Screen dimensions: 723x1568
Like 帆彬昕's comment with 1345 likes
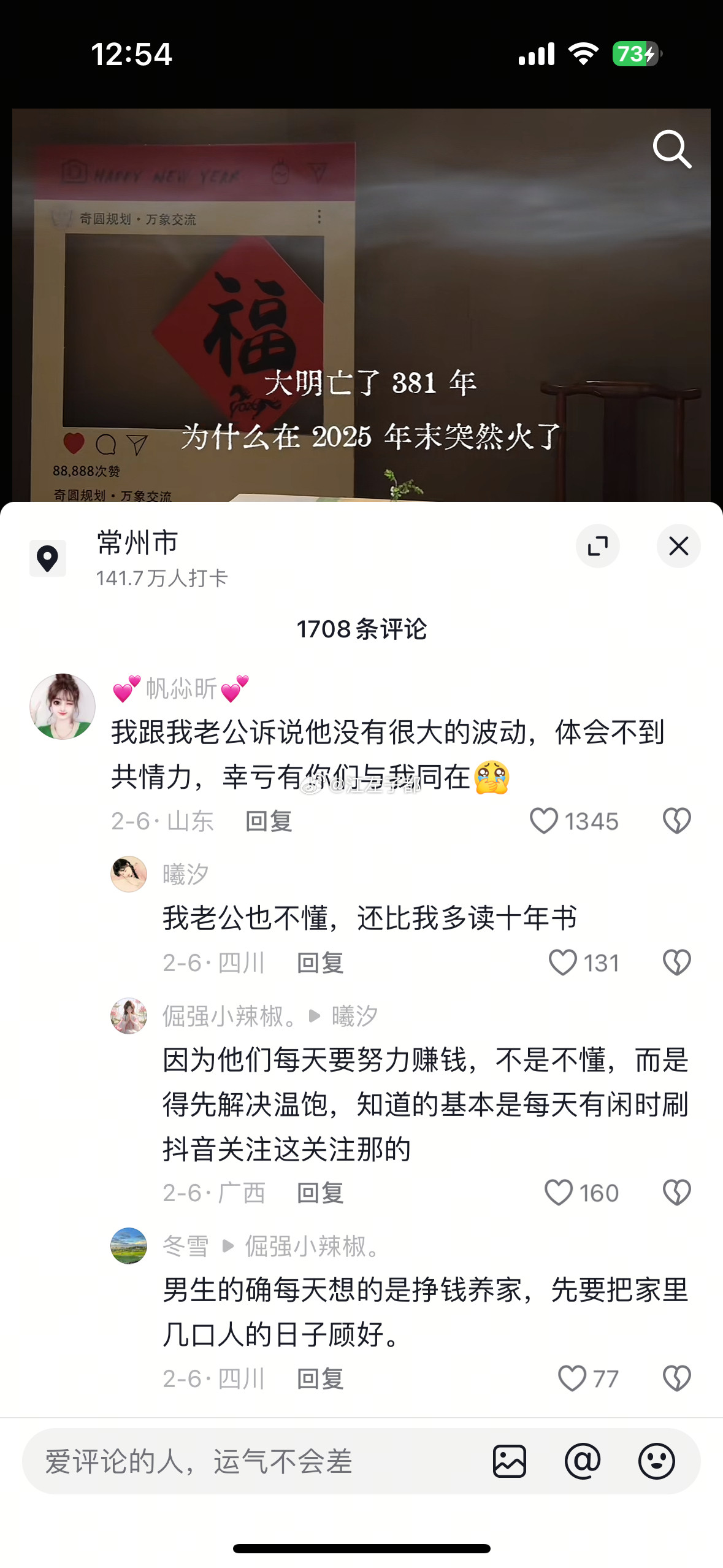pyautogui.click(x=545, y=821)
